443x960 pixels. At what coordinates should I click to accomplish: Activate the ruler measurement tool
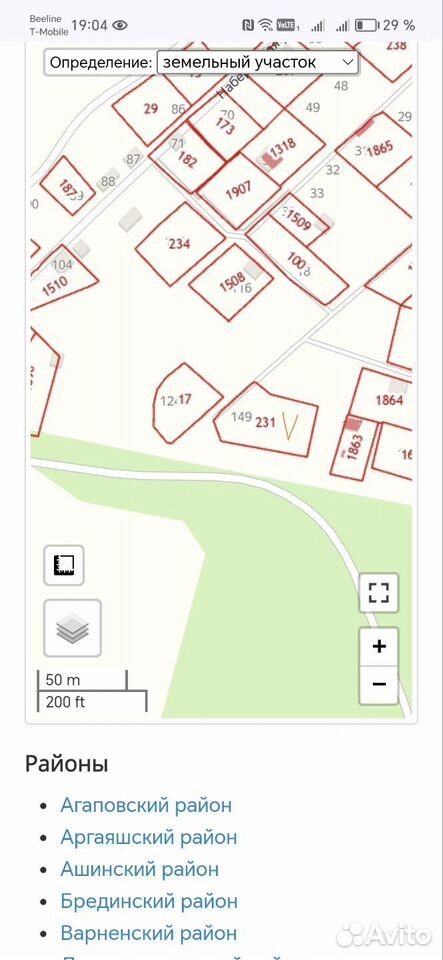tap(64, 565)
